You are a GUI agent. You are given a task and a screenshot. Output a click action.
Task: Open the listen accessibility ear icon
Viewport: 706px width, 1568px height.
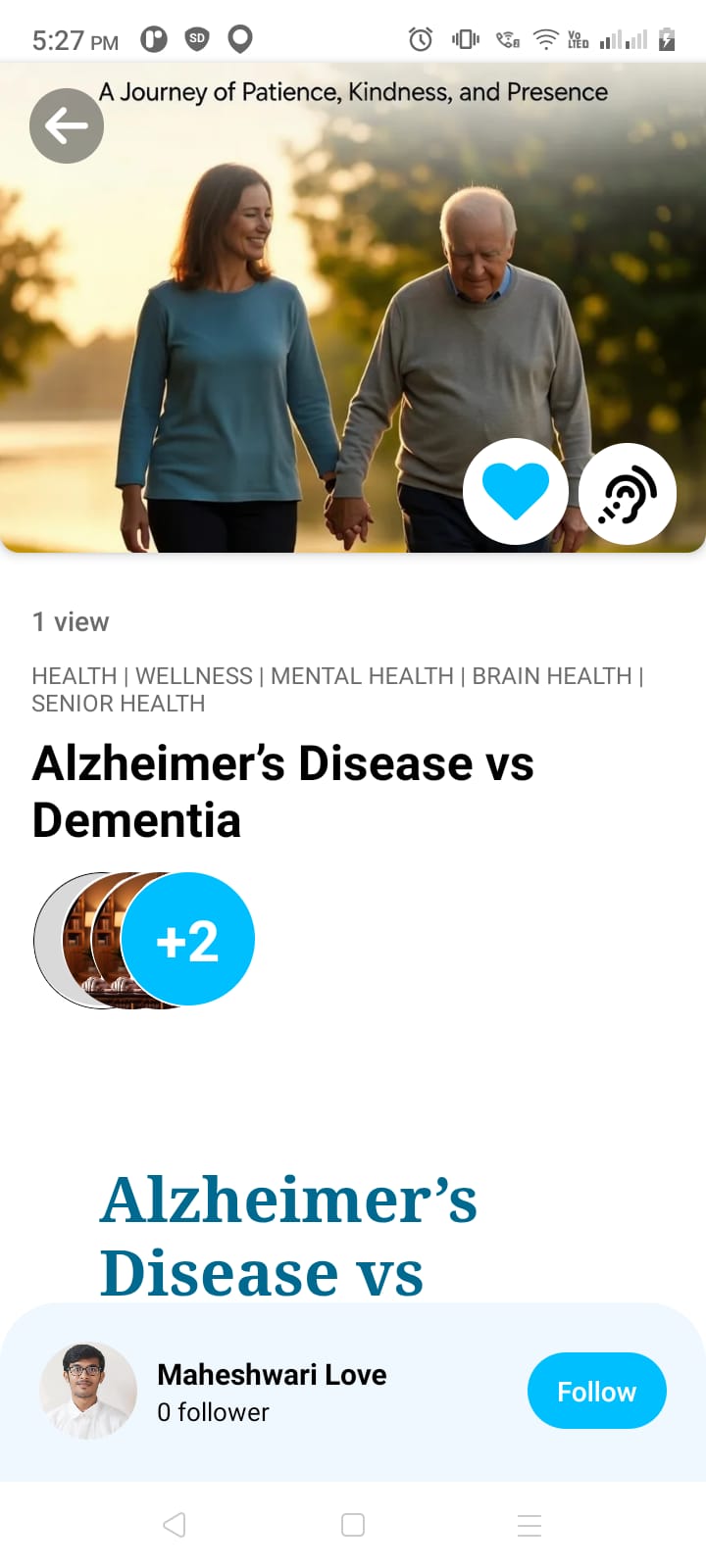628,493
